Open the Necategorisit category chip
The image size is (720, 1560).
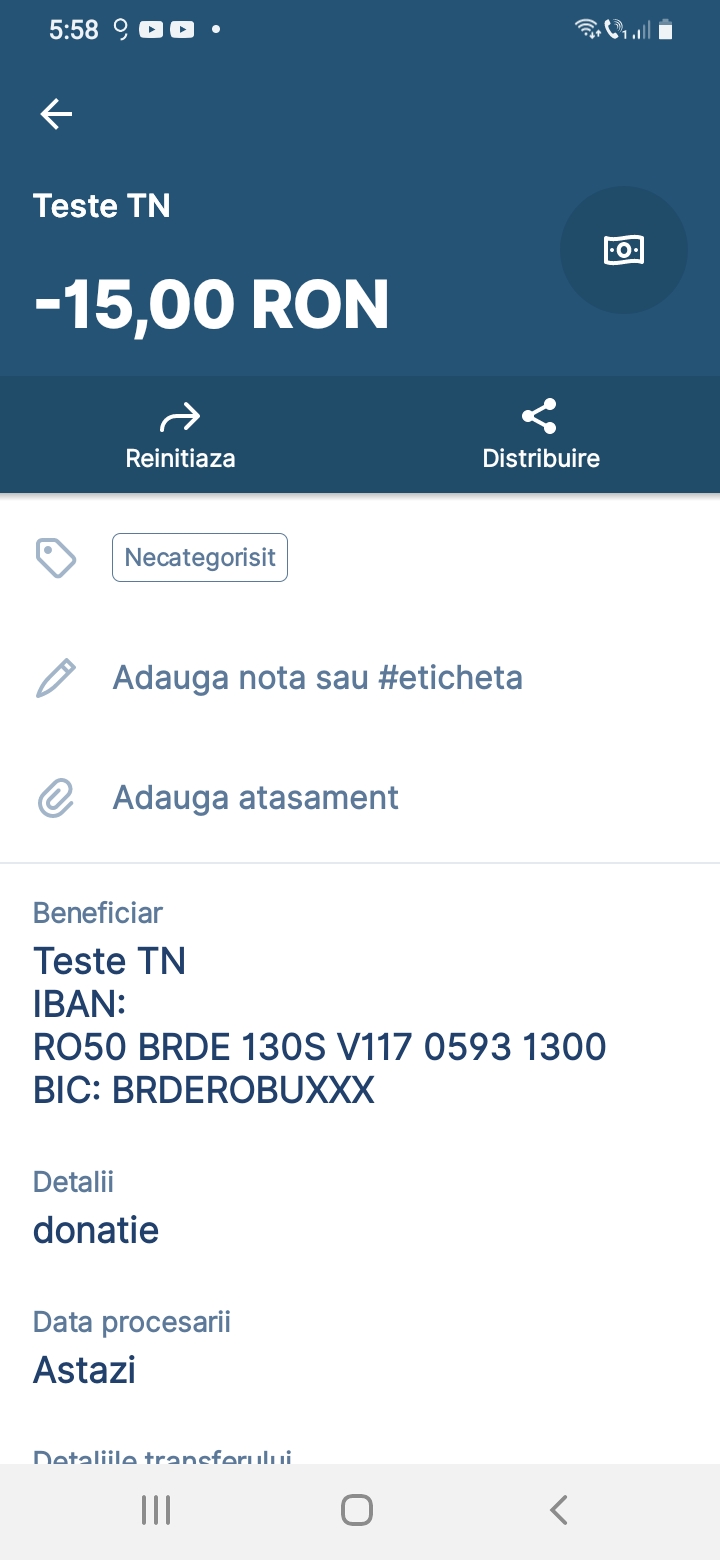coord(200,557)
